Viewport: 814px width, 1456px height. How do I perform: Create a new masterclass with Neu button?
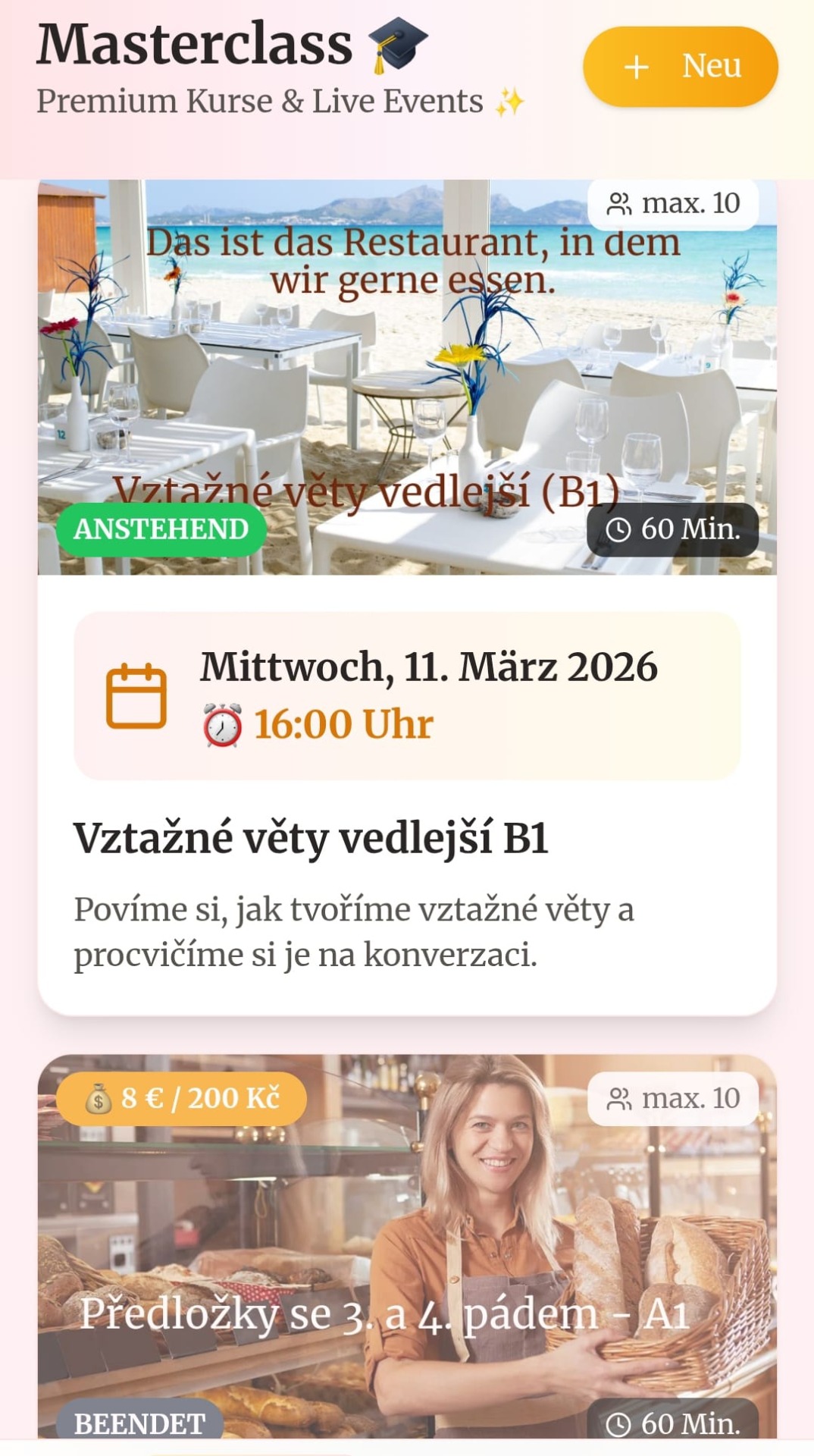pyautogui.click(x=680, y=67)
